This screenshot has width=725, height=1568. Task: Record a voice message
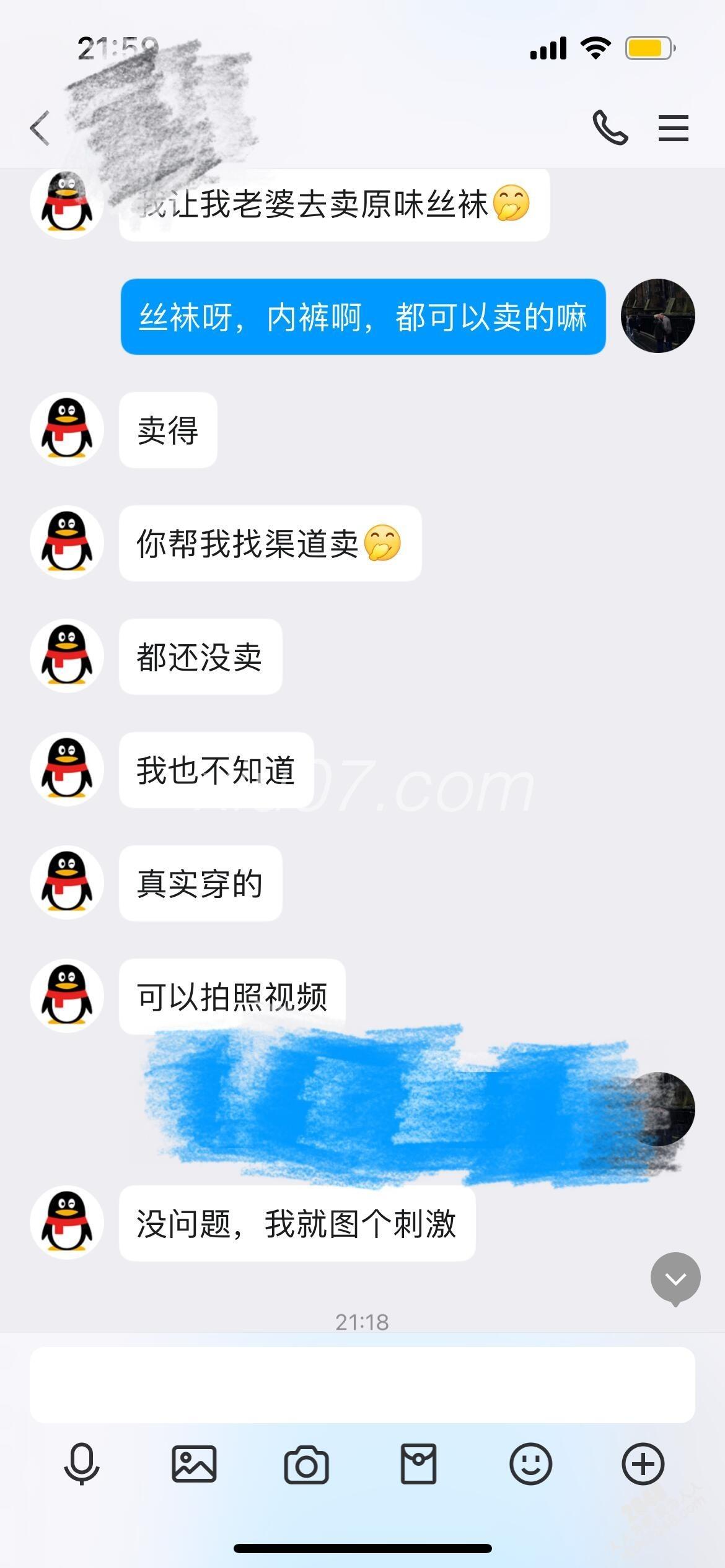coord(81,1464)
